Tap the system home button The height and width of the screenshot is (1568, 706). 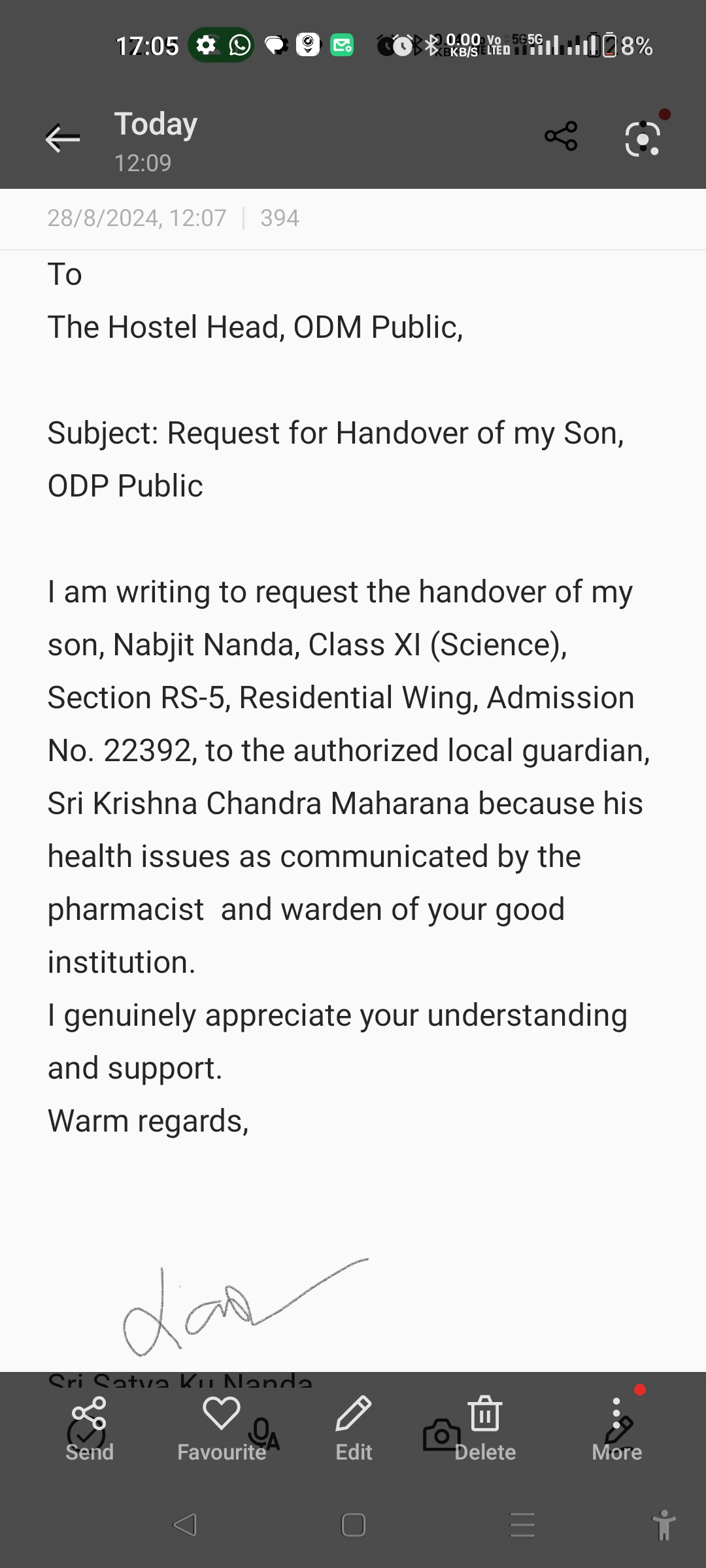353,1526
